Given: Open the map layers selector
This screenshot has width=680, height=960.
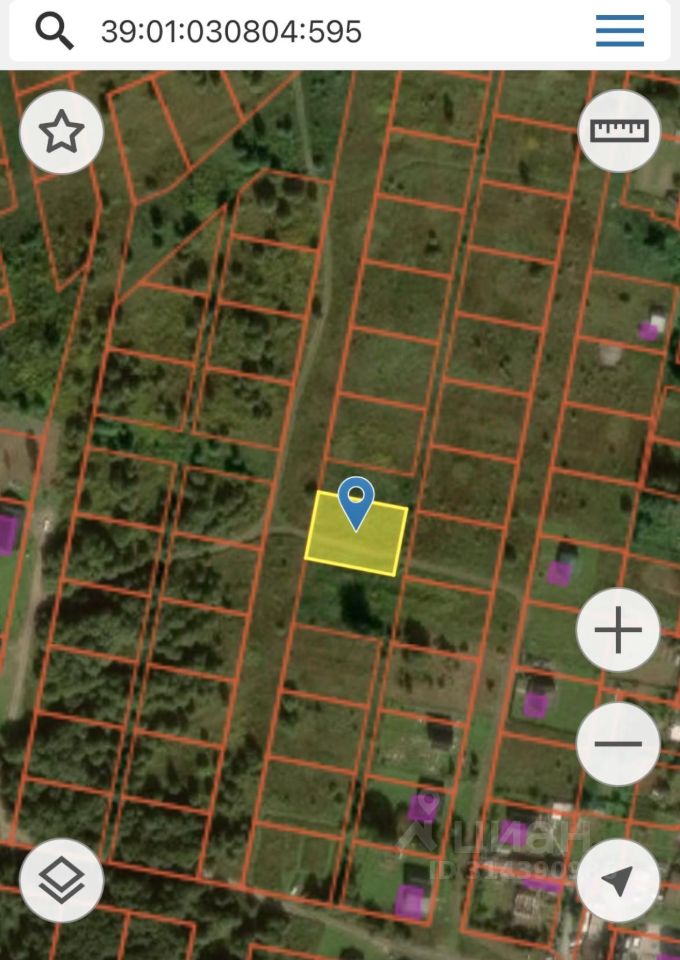Looking at the screenshot, I should click(61, 880).
